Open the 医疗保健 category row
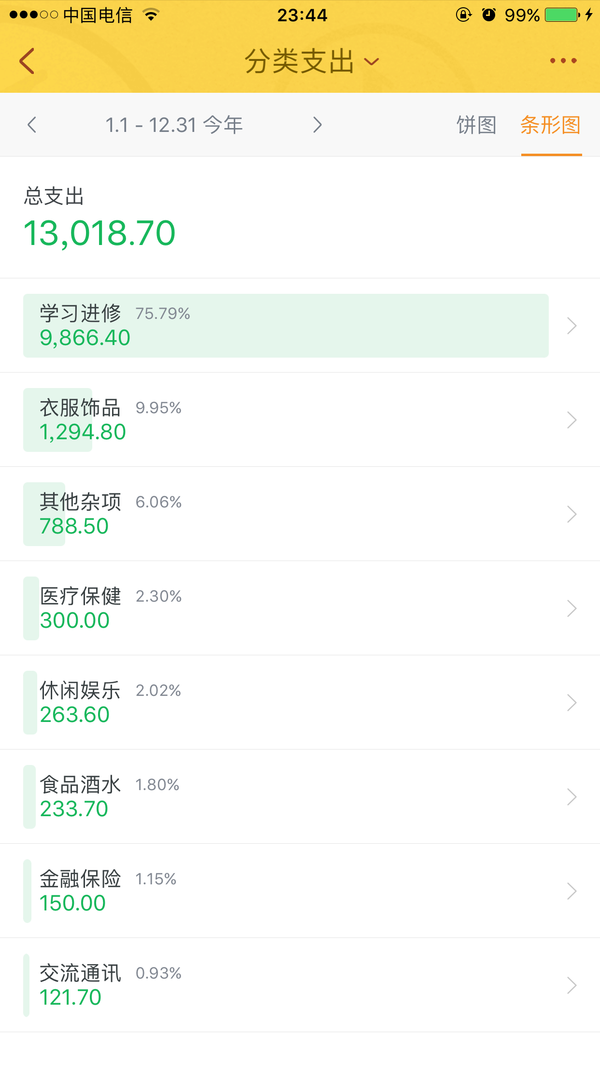This screenshot has width=600, height=1067. pos(300,608)
